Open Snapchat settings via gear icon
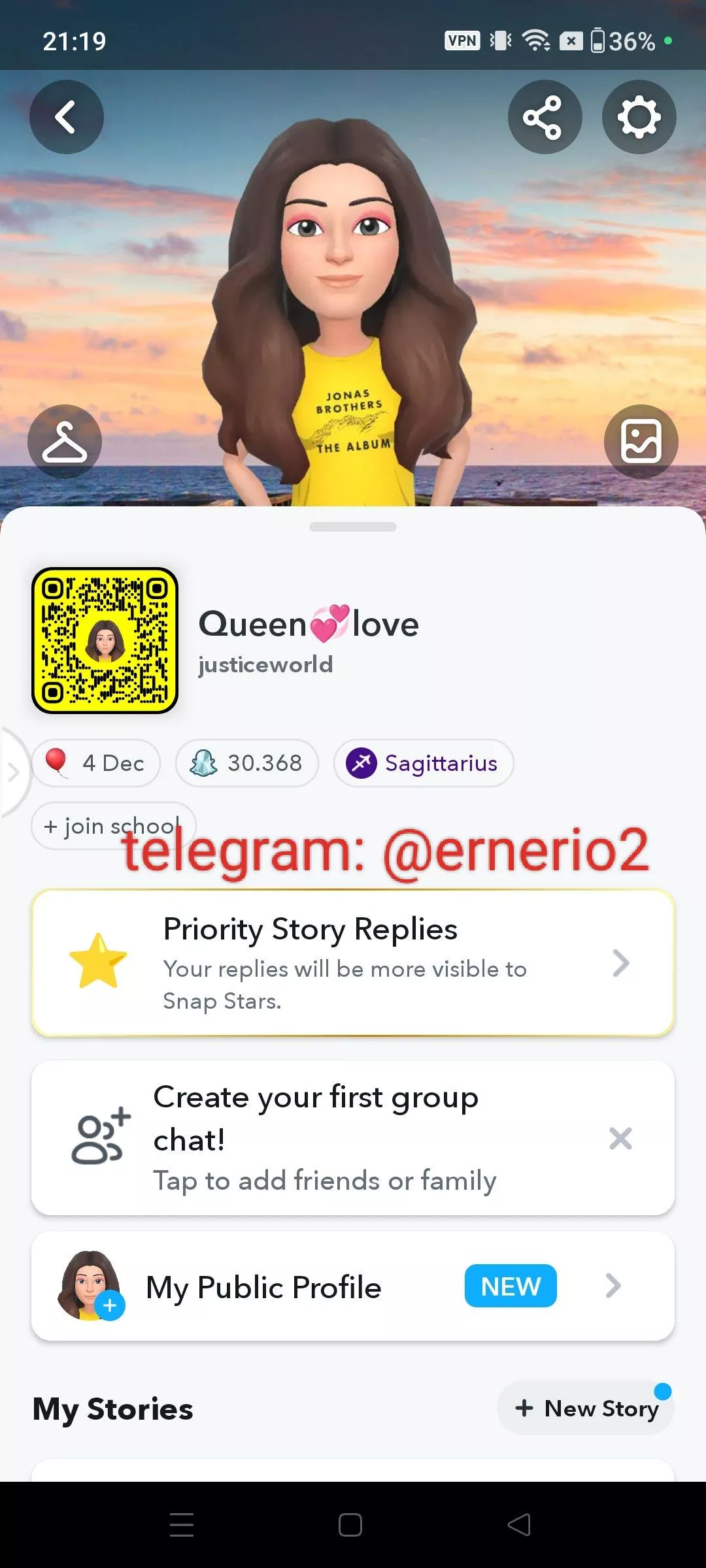The image size is (706, 1568). point(639,116)
